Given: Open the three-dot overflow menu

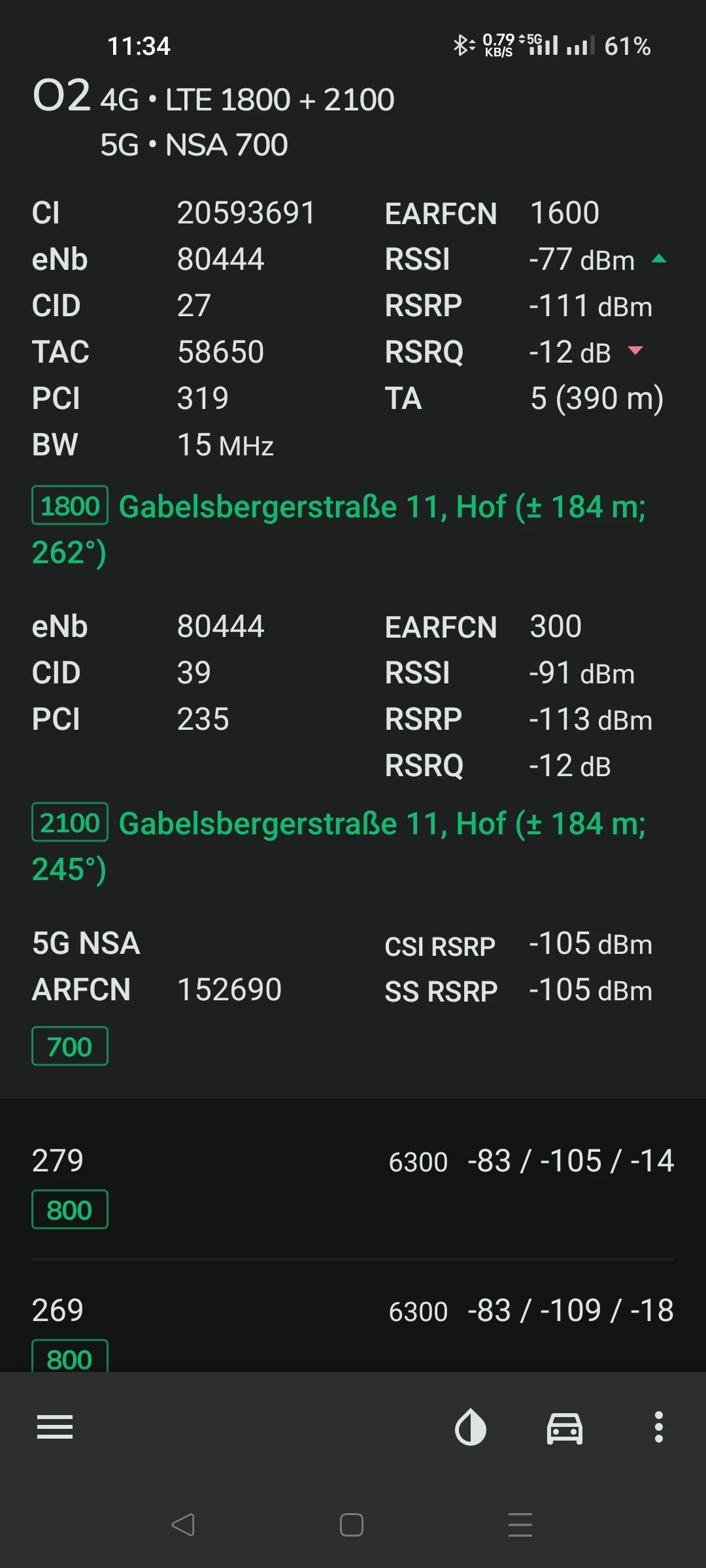Looking at the screenshot, I should [x=659, y=1427].
